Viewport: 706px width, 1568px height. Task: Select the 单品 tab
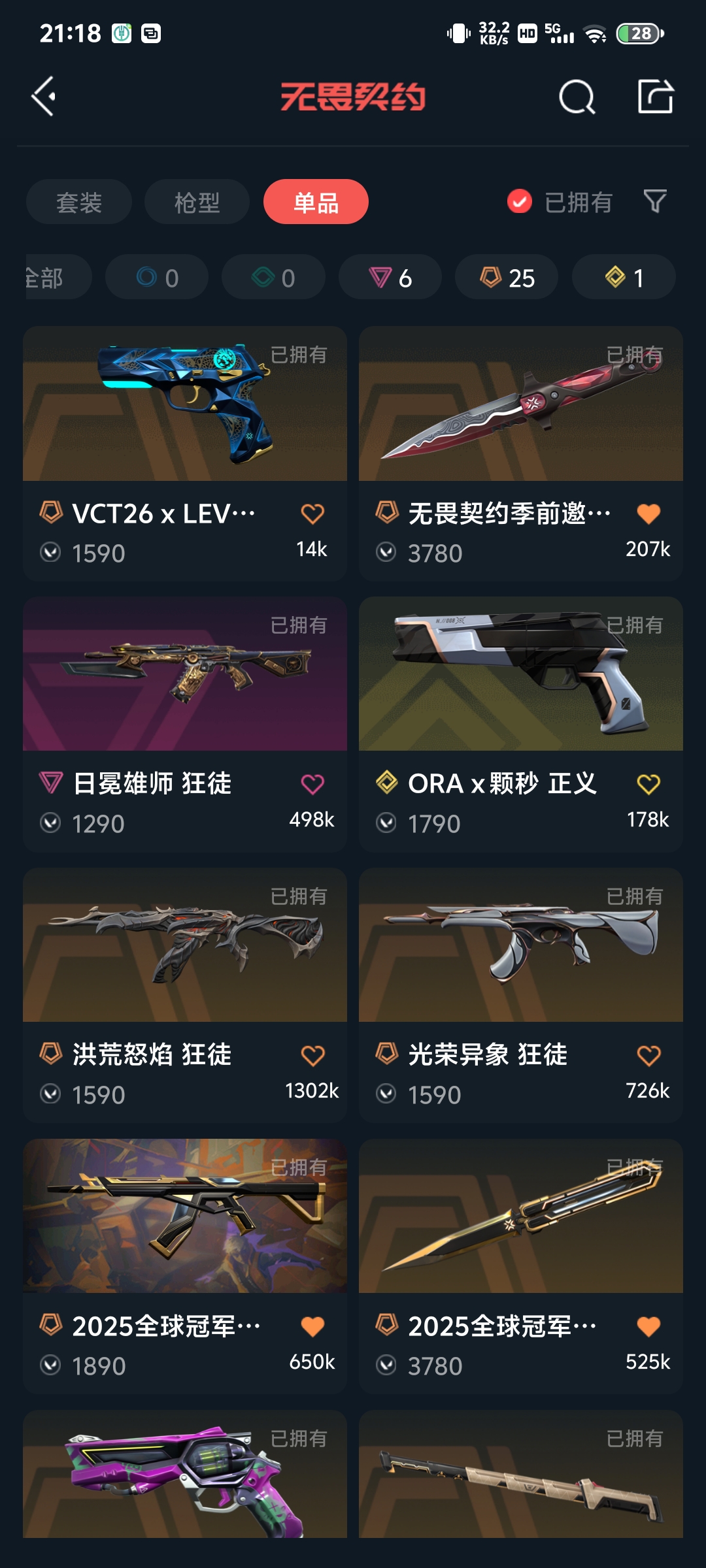pos(316,202)
